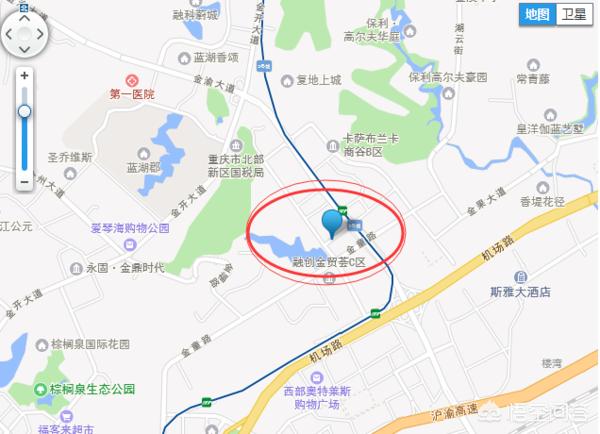Zoom out with the minus button
Image resolution: width=600 pixels, height=434 pixels.
(x=25, y=183)
